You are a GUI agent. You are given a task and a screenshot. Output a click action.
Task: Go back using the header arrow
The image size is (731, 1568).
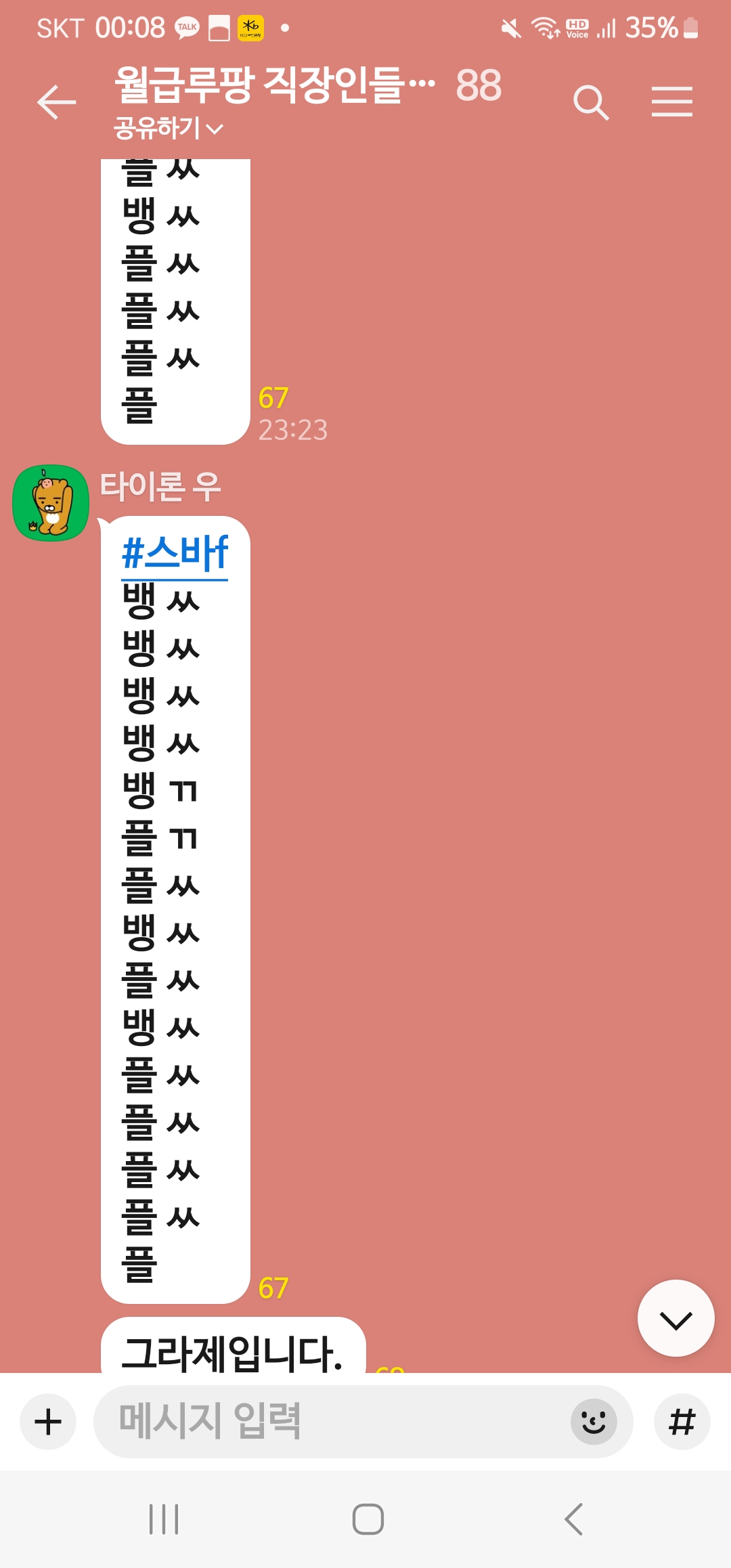56,102
